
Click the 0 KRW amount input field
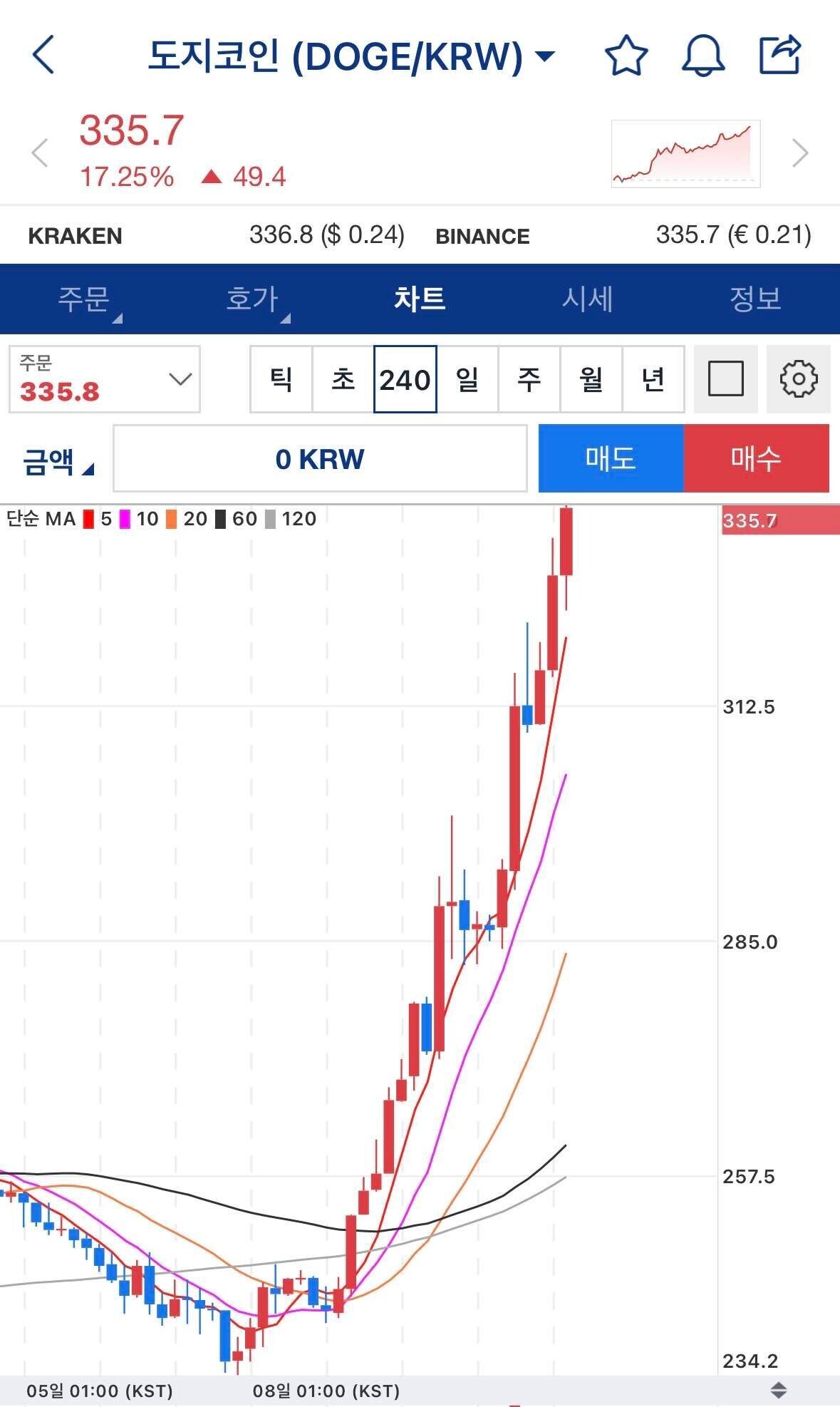pos(321,459)
